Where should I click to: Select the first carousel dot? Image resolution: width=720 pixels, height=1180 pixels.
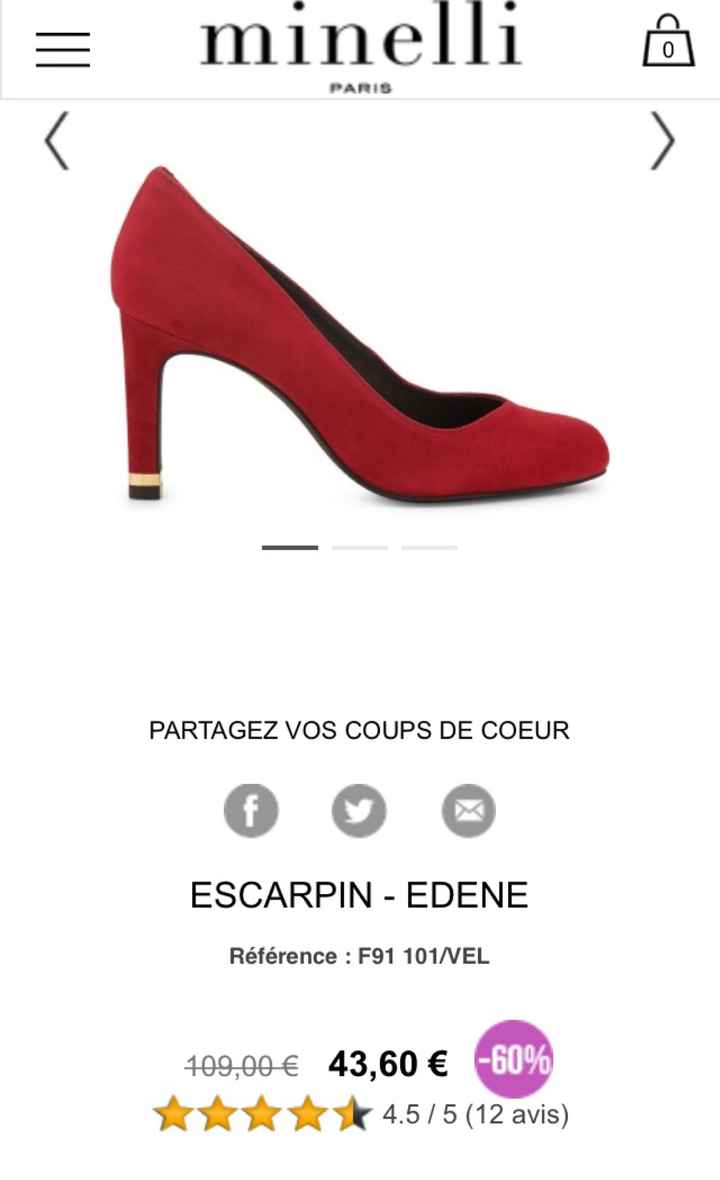289,547
